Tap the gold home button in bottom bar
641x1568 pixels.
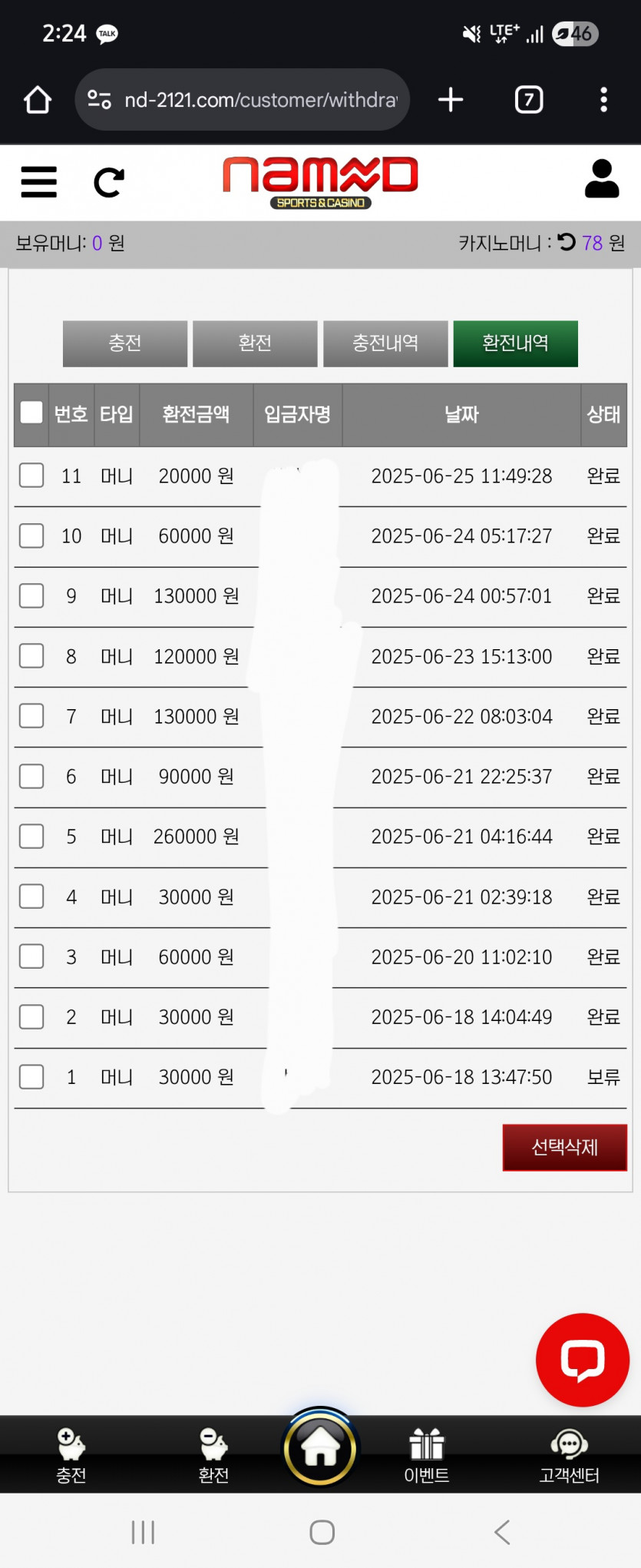point(320,1449)
